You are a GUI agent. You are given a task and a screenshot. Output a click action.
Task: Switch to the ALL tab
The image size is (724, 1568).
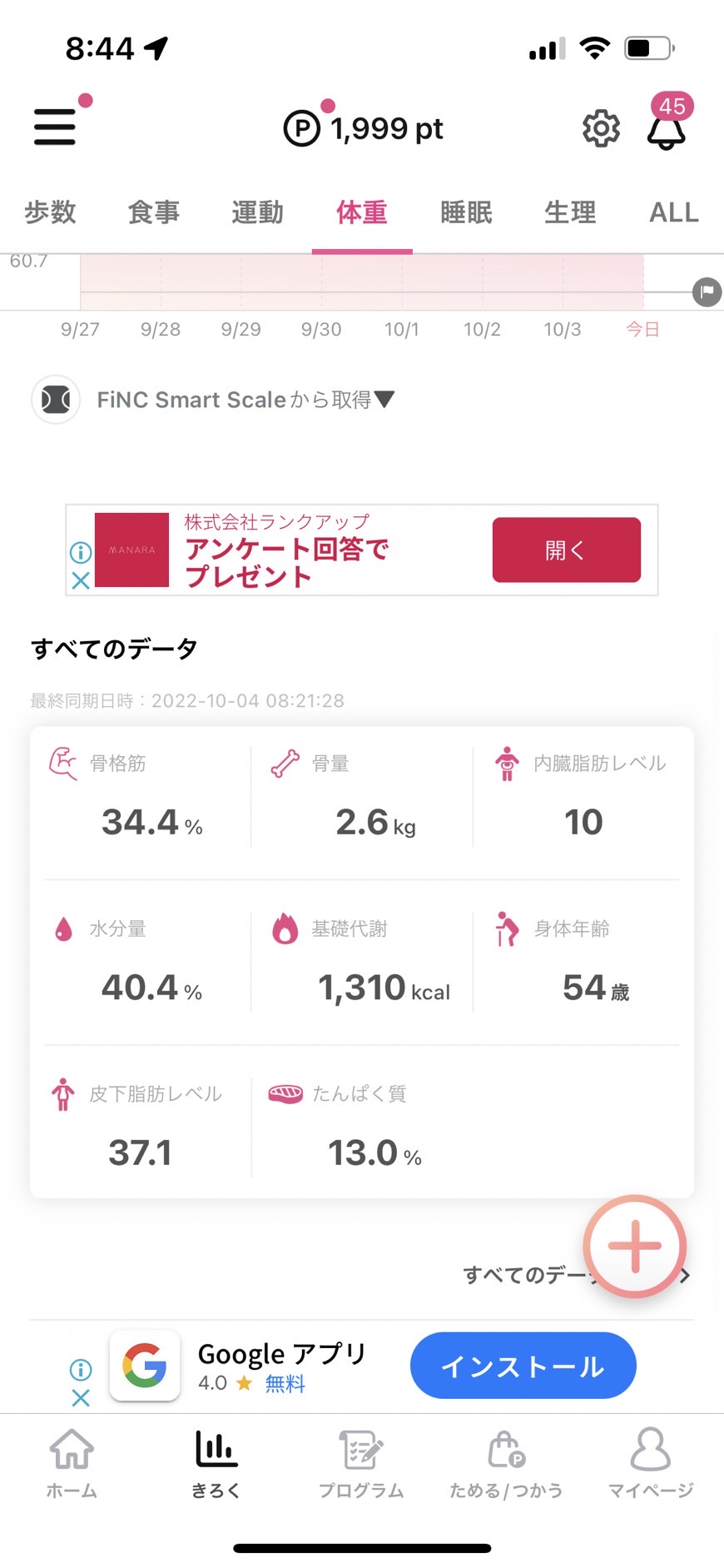click(x=674, y=212)
